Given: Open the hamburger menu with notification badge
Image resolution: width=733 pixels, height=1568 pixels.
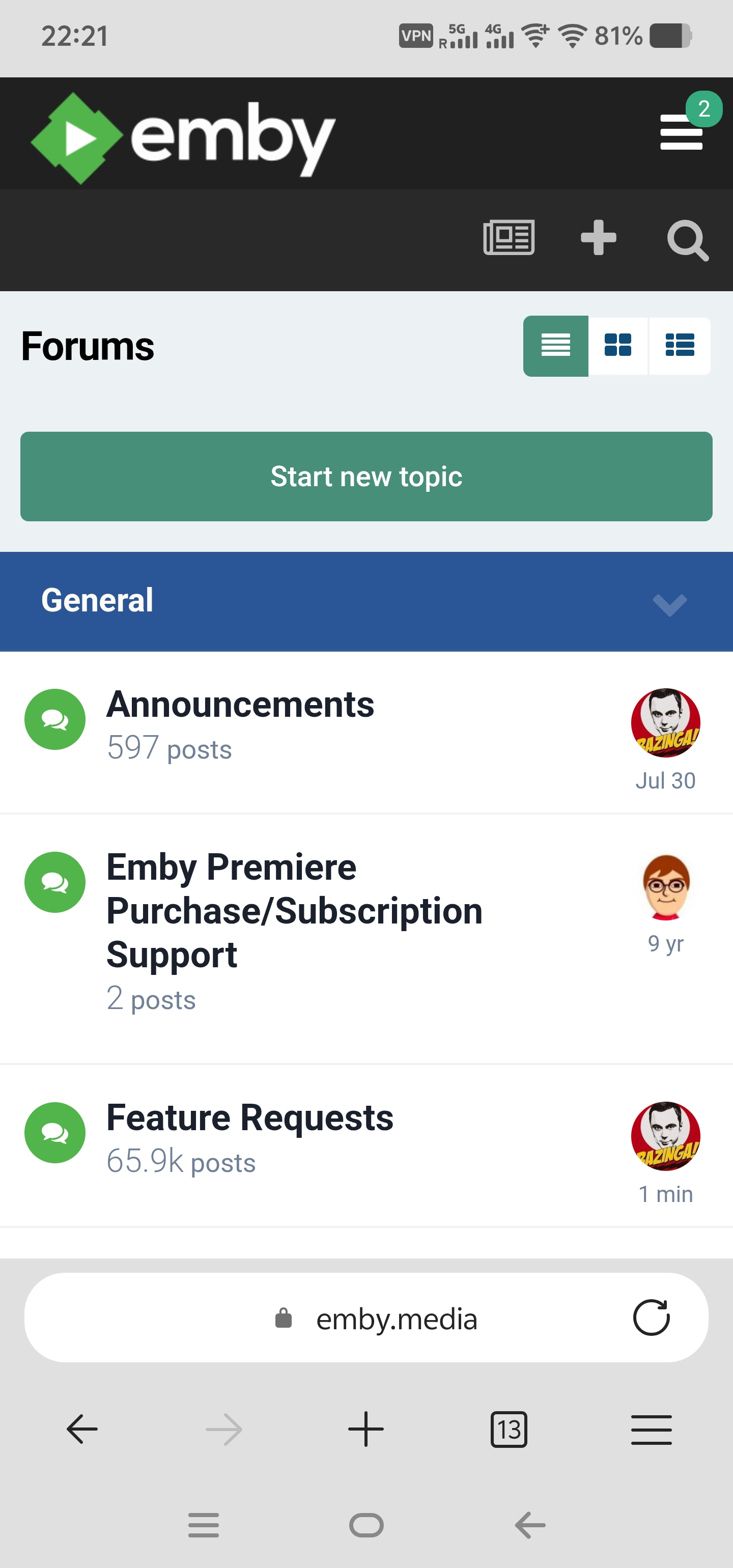Looking at the screenshot, I should point(681,131).
